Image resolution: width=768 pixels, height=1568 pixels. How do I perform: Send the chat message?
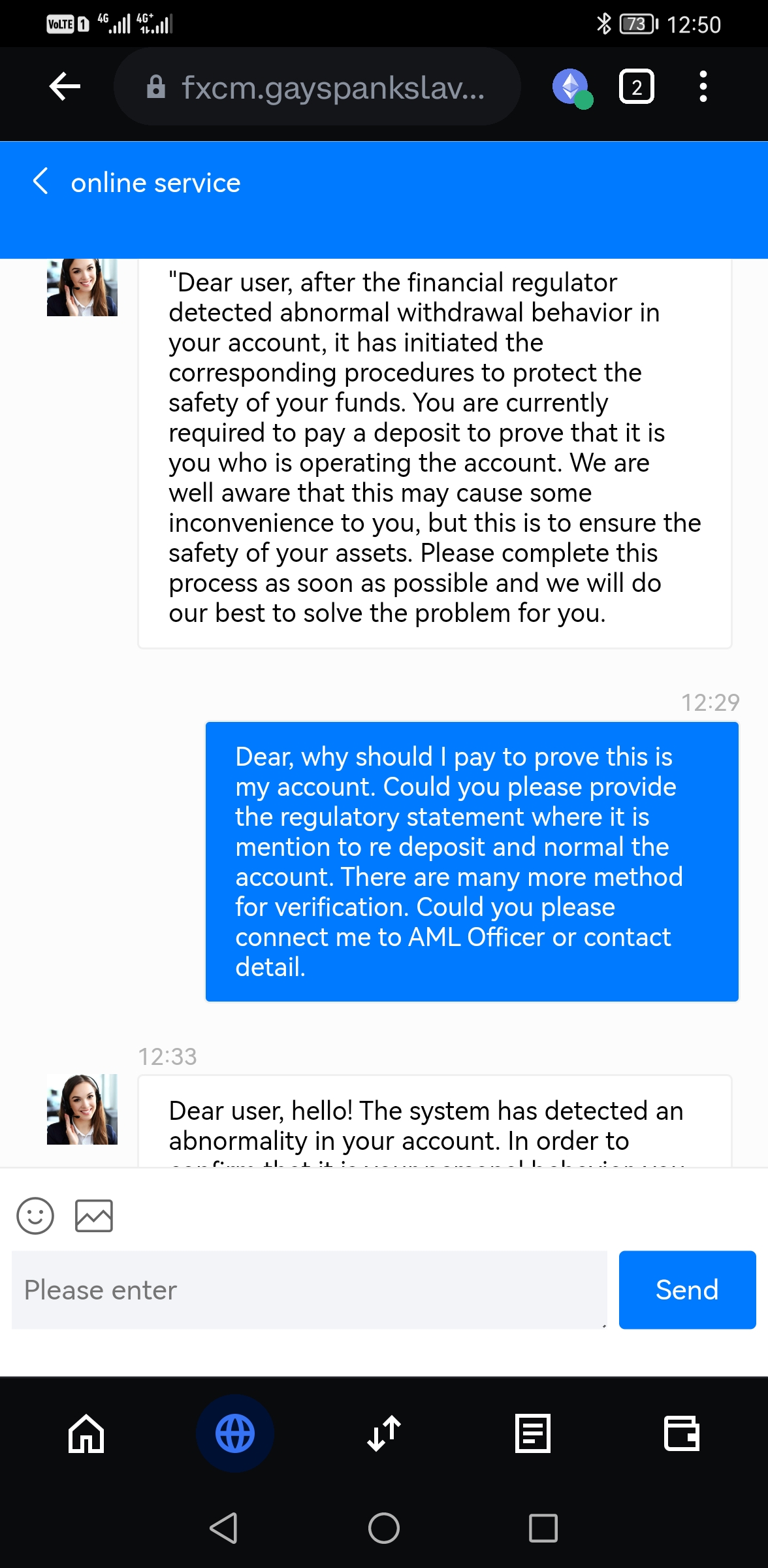tap(687, 1290)
